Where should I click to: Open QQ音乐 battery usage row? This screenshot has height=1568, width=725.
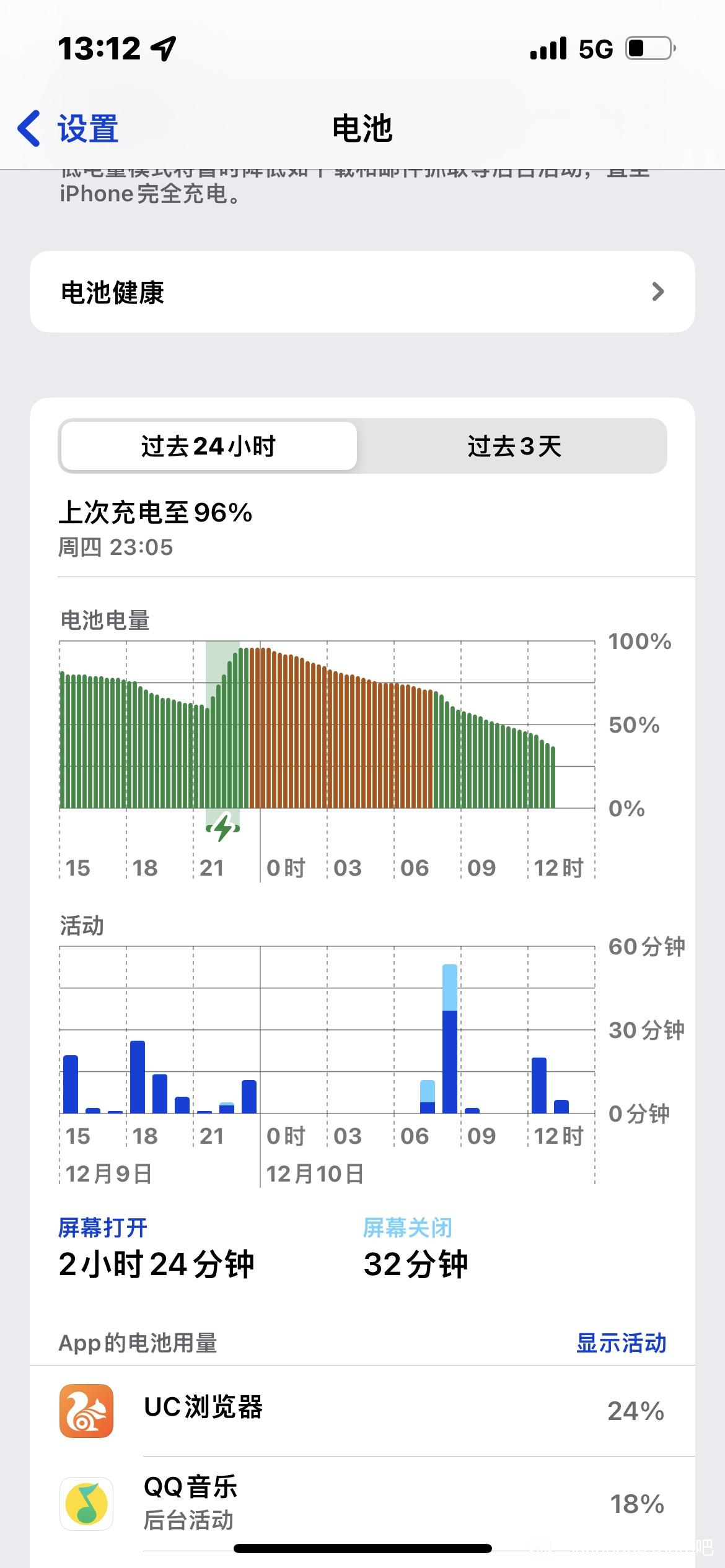pyautogui.click(x=362, y=1503)
